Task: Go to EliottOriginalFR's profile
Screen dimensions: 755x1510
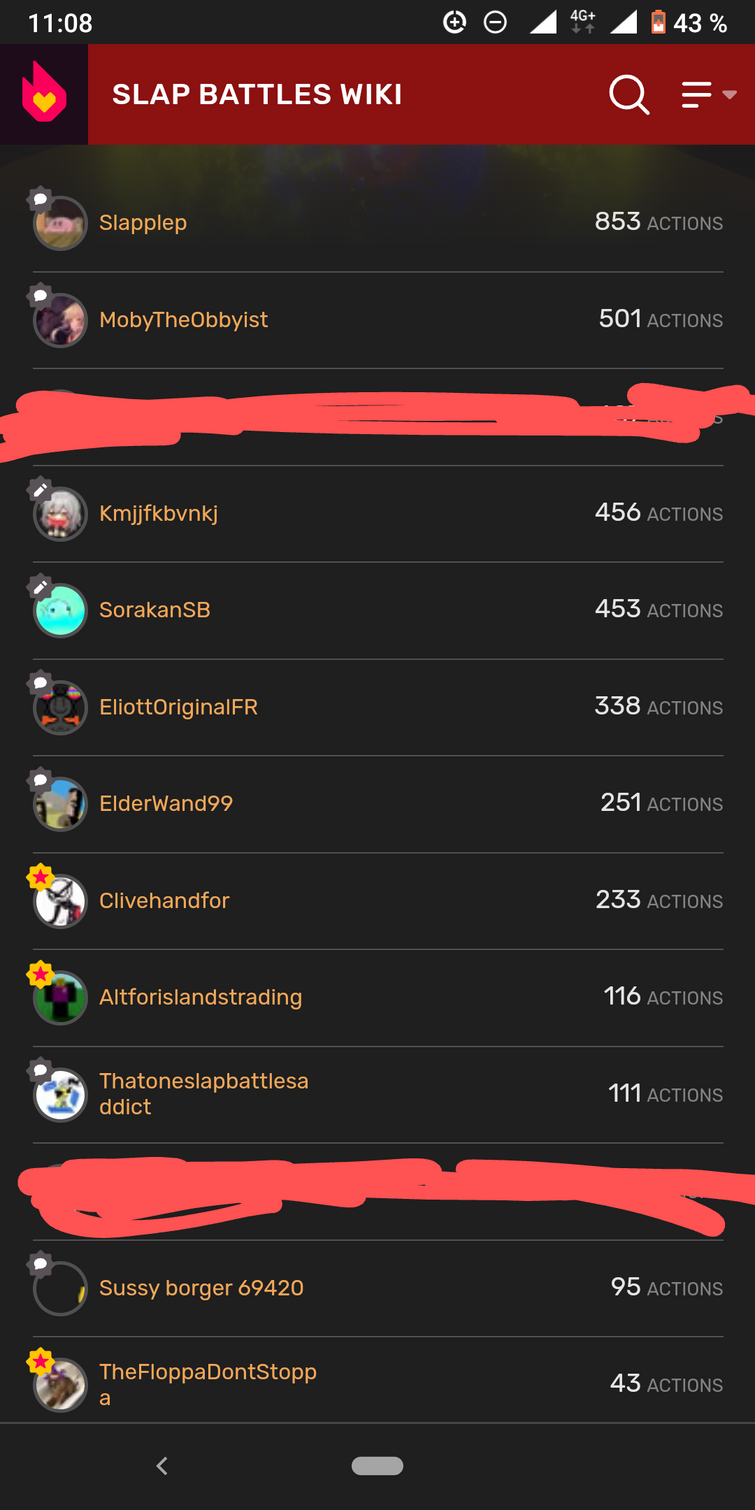Action: (178, 707)
